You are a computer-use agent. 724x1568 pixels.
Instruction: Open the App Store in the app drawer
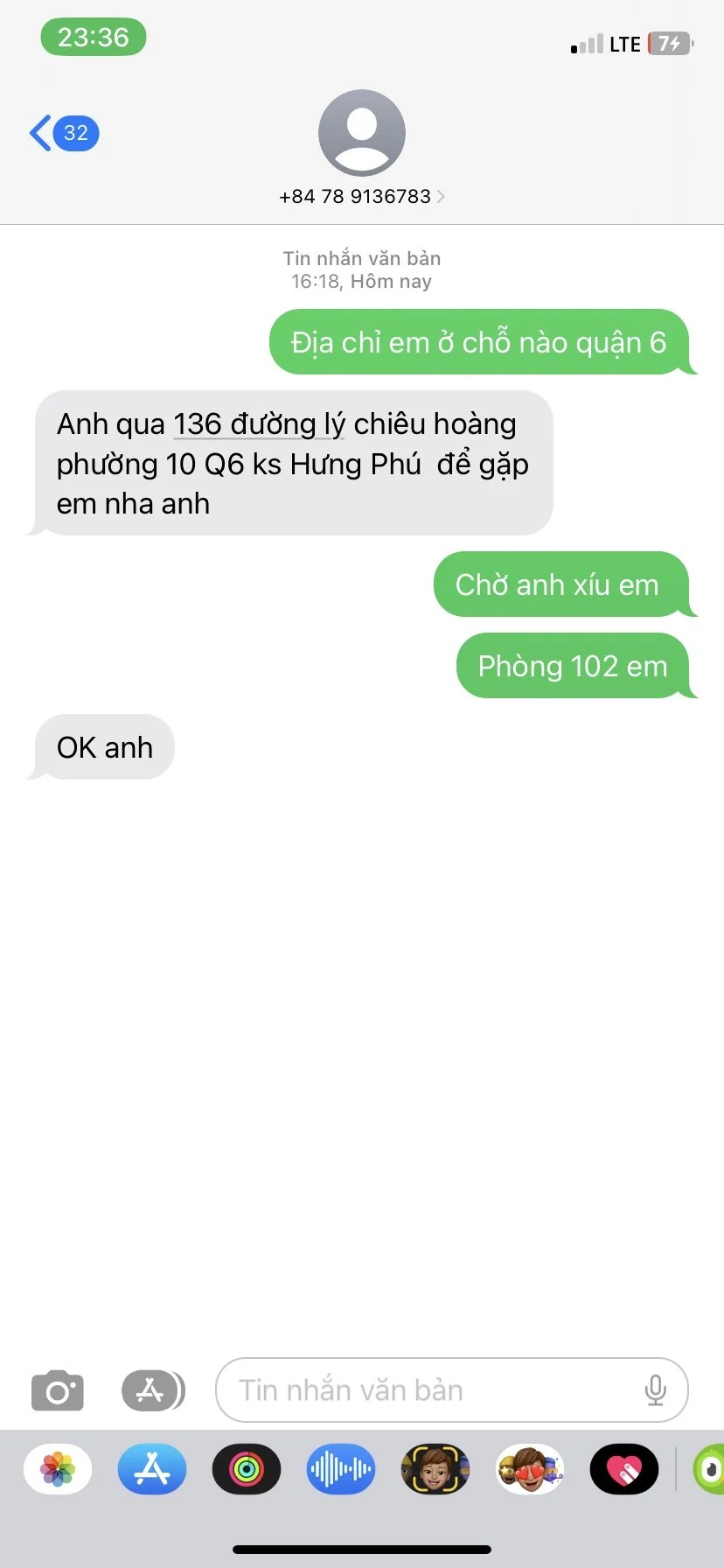[152, 1469]
